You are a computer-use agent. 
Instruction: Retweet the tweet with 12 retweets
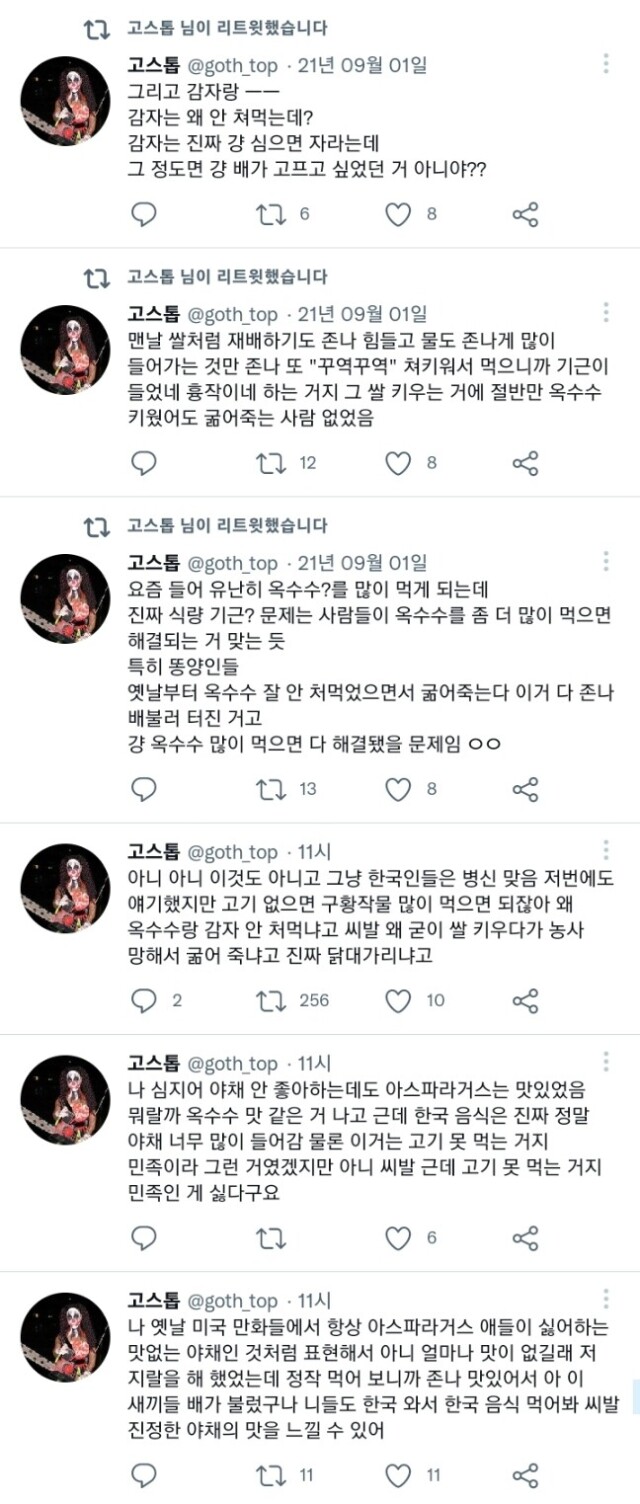click(x=267, y=463)
